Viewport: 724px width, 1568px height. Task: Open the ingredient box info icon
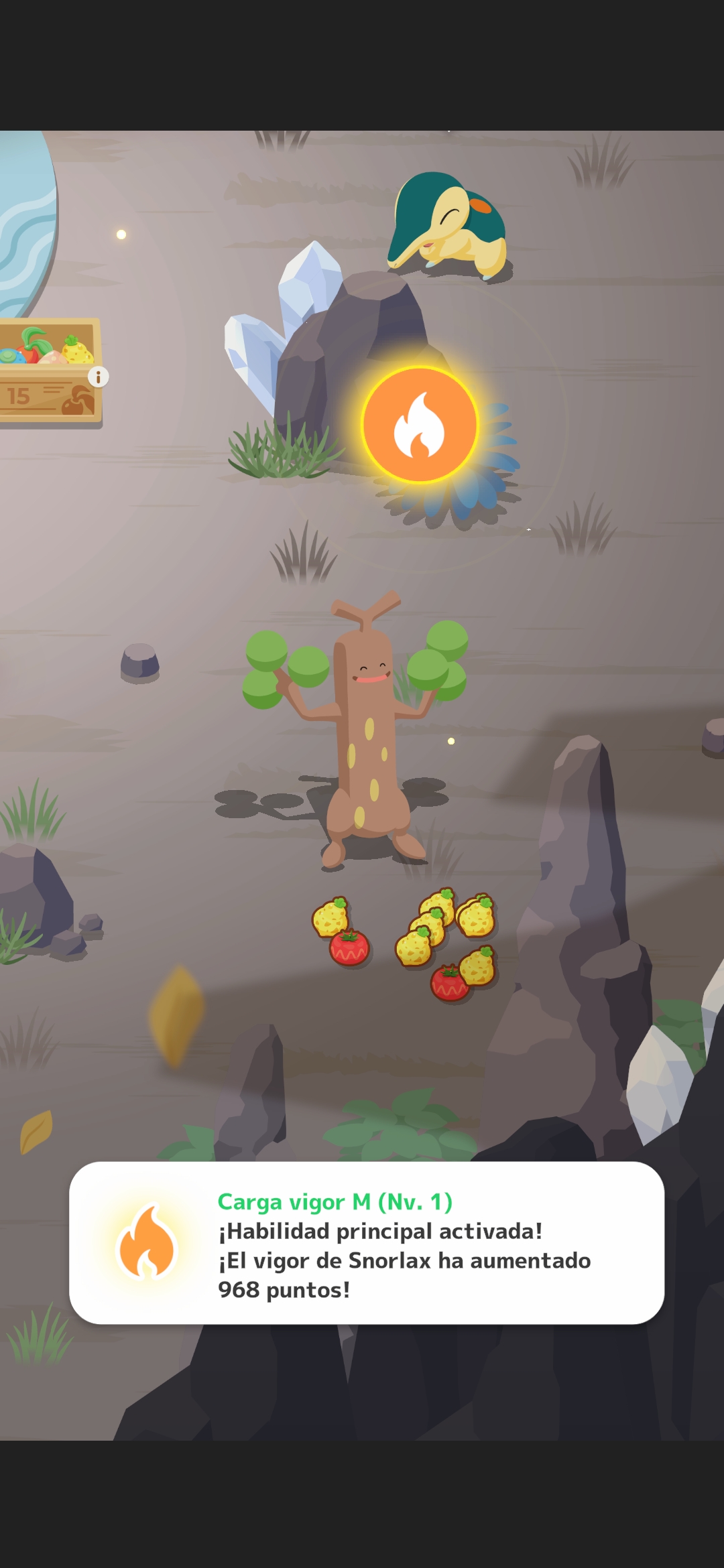click(99, 377)
